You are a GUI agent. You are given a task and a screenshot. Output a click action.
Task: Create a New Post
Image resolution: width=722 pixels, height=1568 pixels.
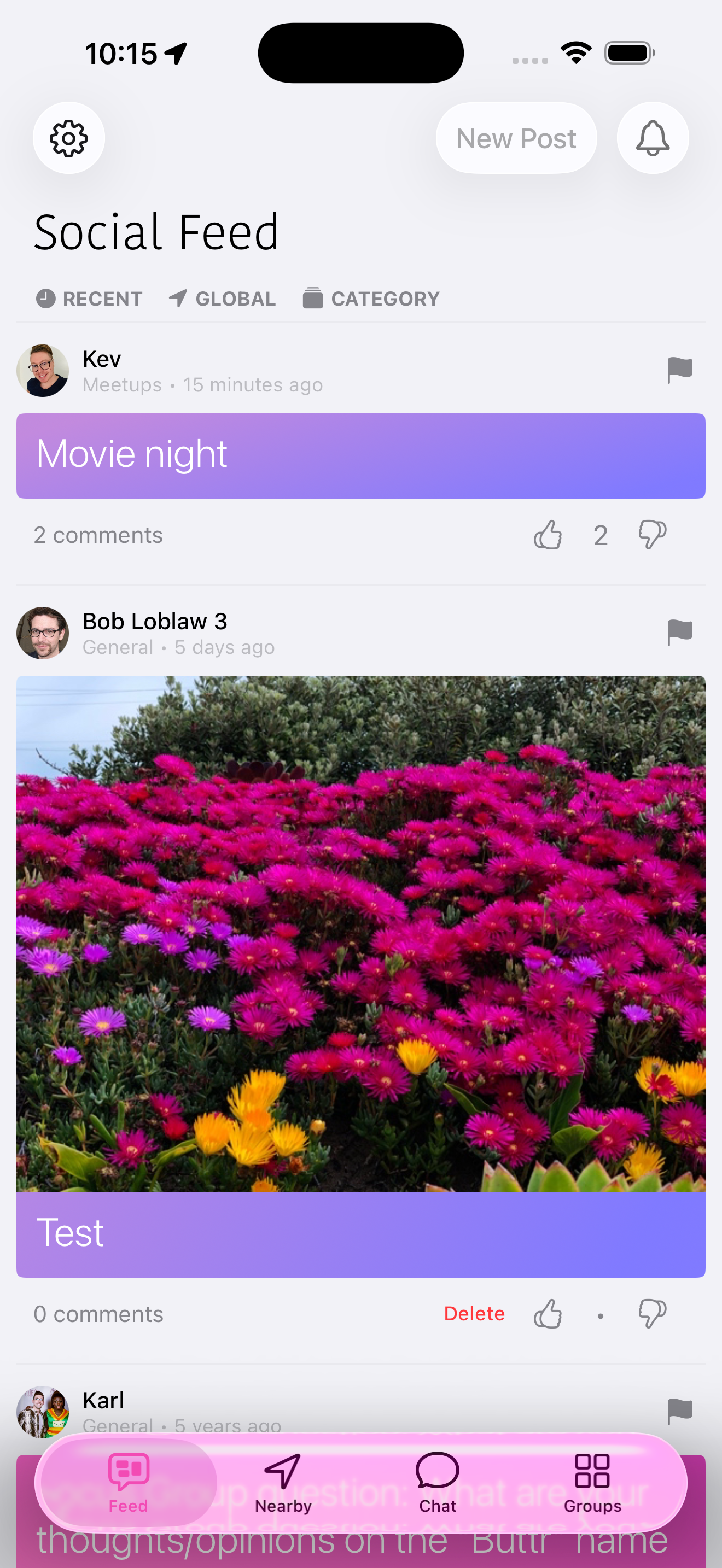[516, 138]
